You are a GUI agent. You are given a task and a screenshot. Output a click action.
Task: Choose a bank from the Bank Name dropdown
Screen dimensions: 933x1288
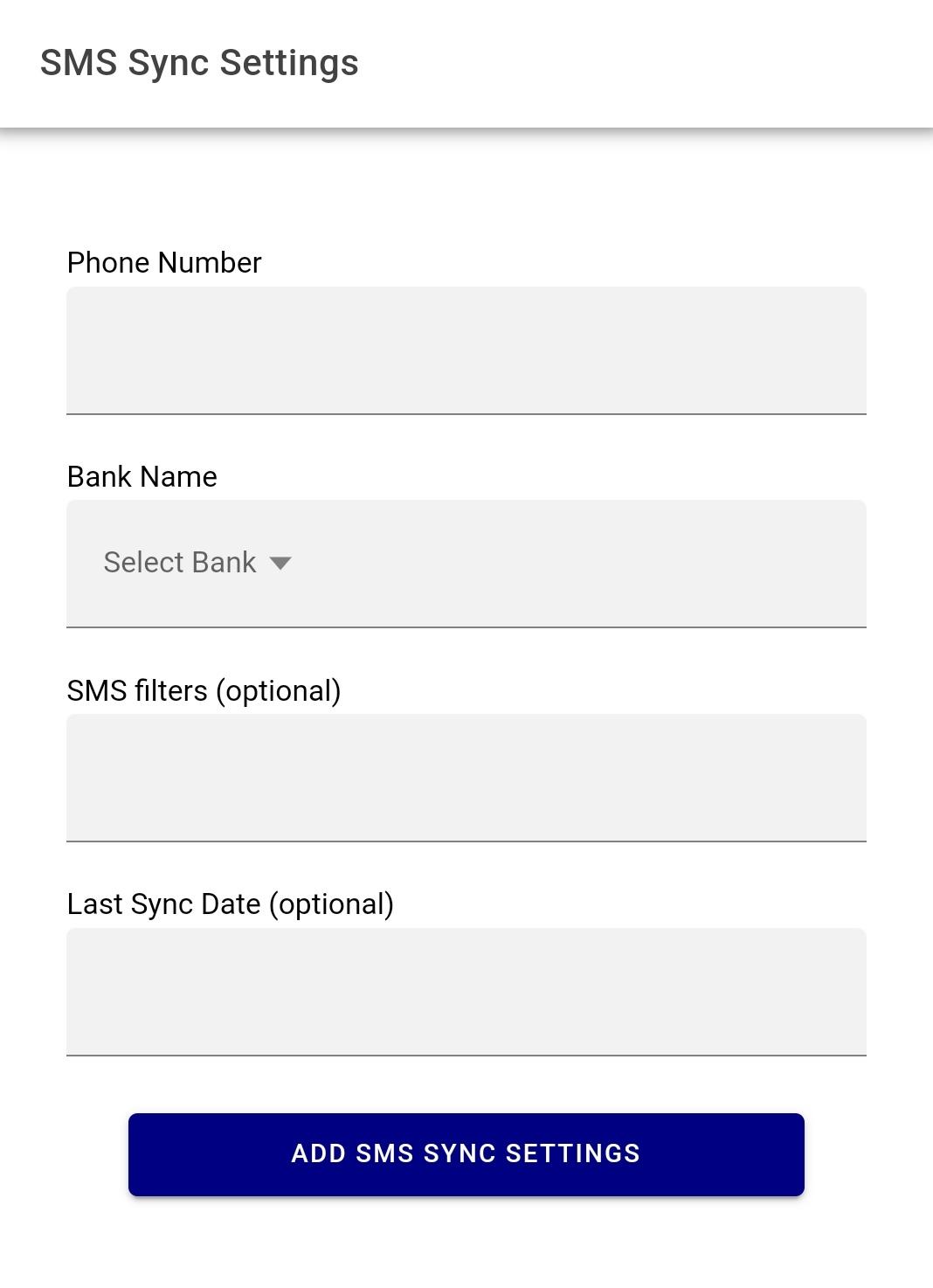point(196,563)
